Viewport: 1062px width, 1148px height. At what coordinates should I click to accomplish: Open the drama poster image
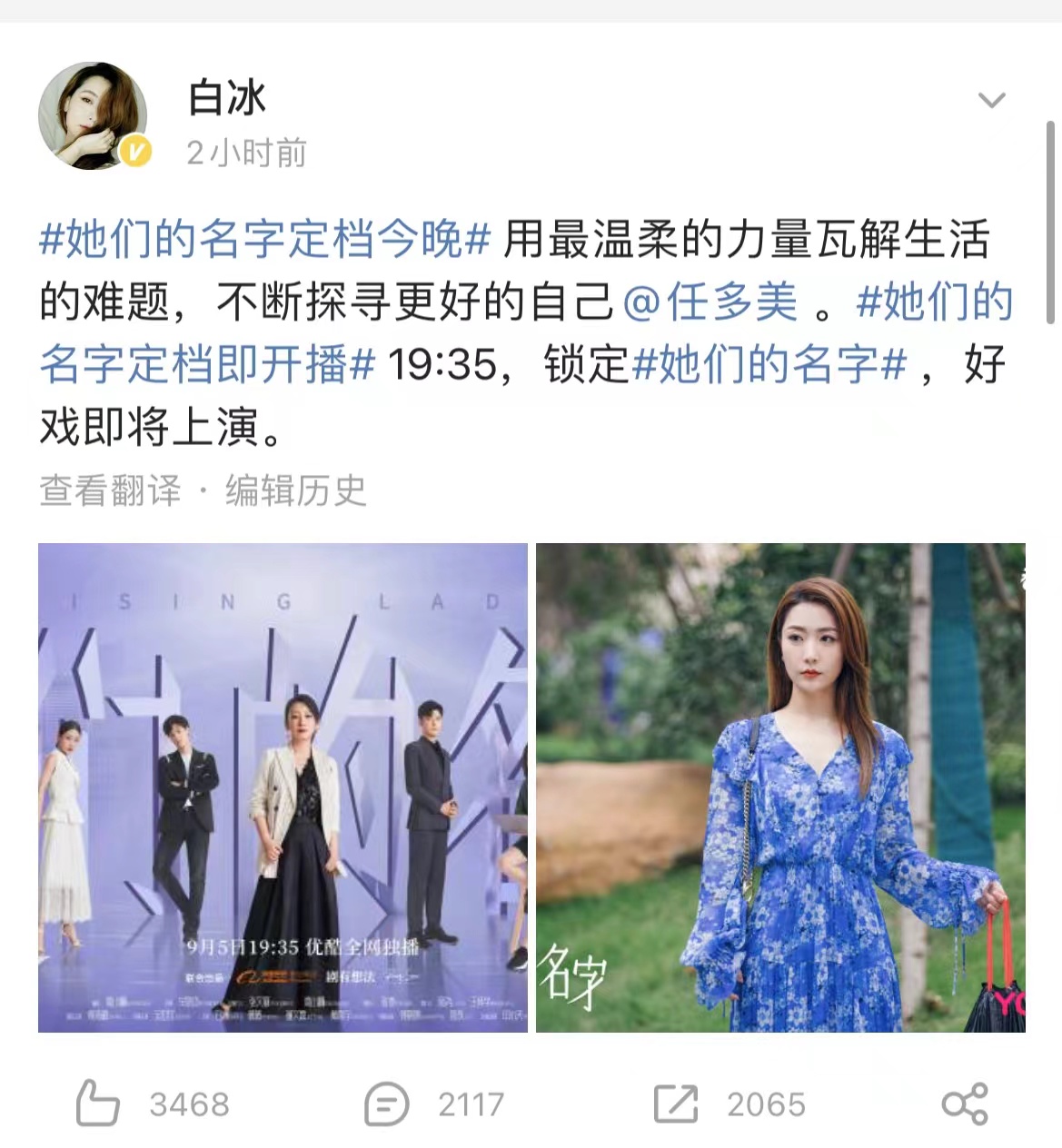coord(283,787)
